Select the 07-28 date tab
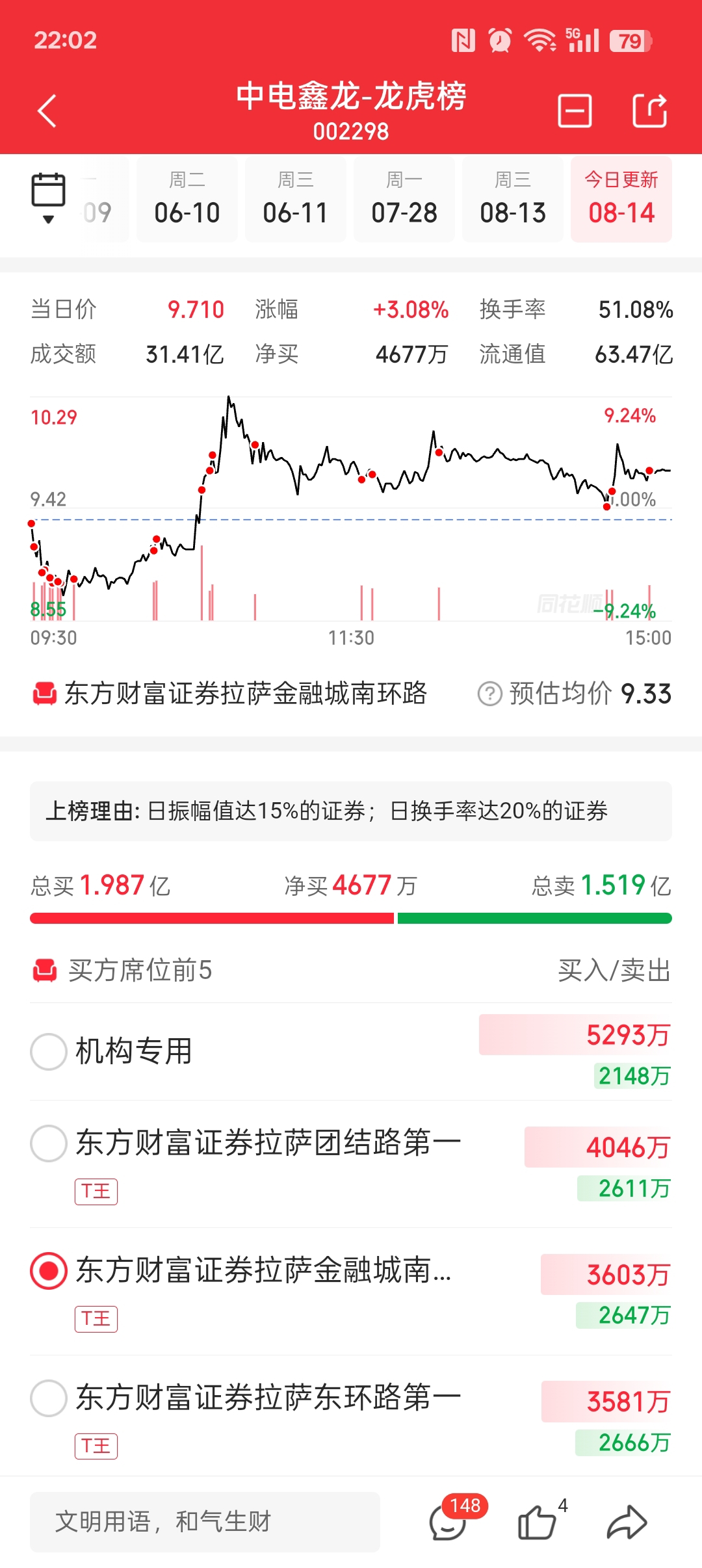The image size is (702, 1568). pyautogui.click(x=404, y=199)
